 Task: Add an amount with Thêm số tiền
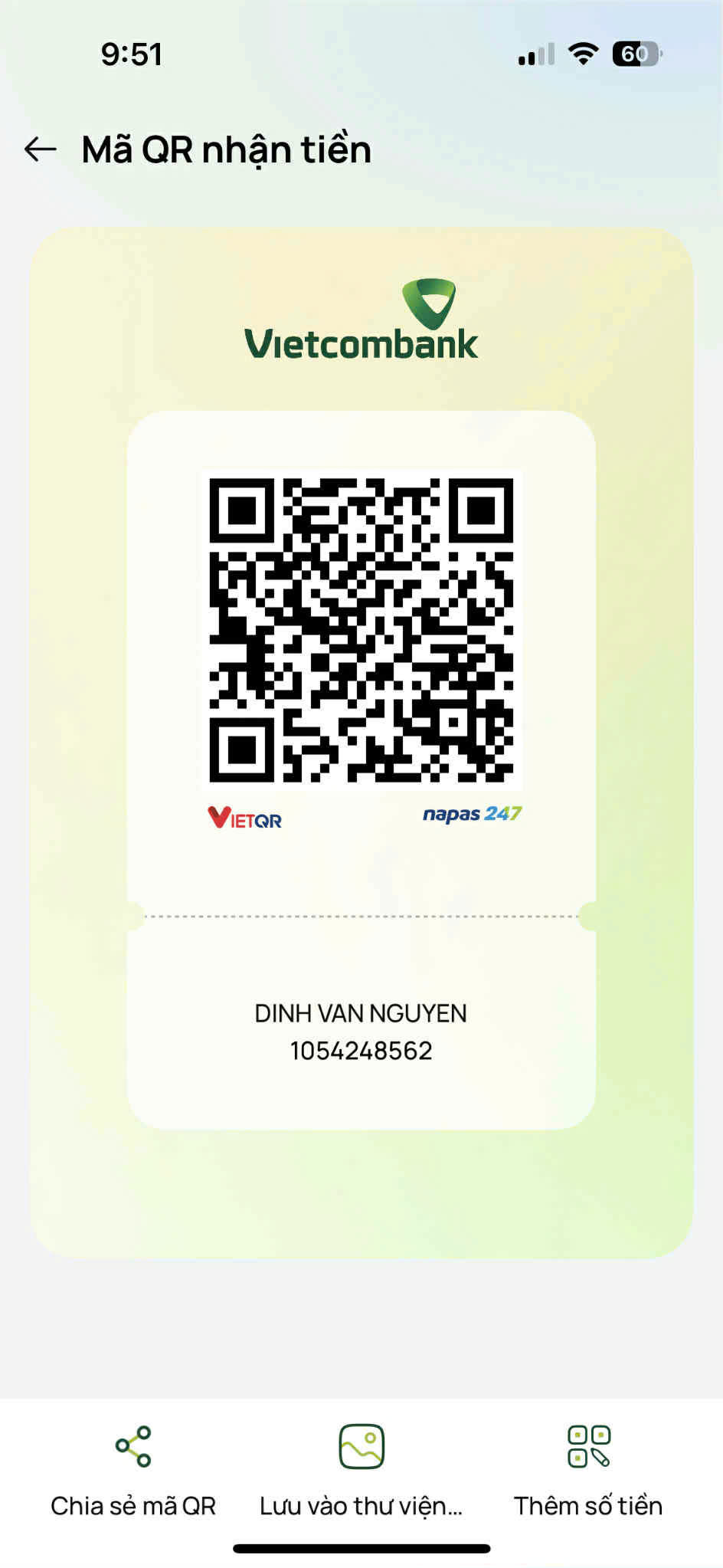[588, 1470]
